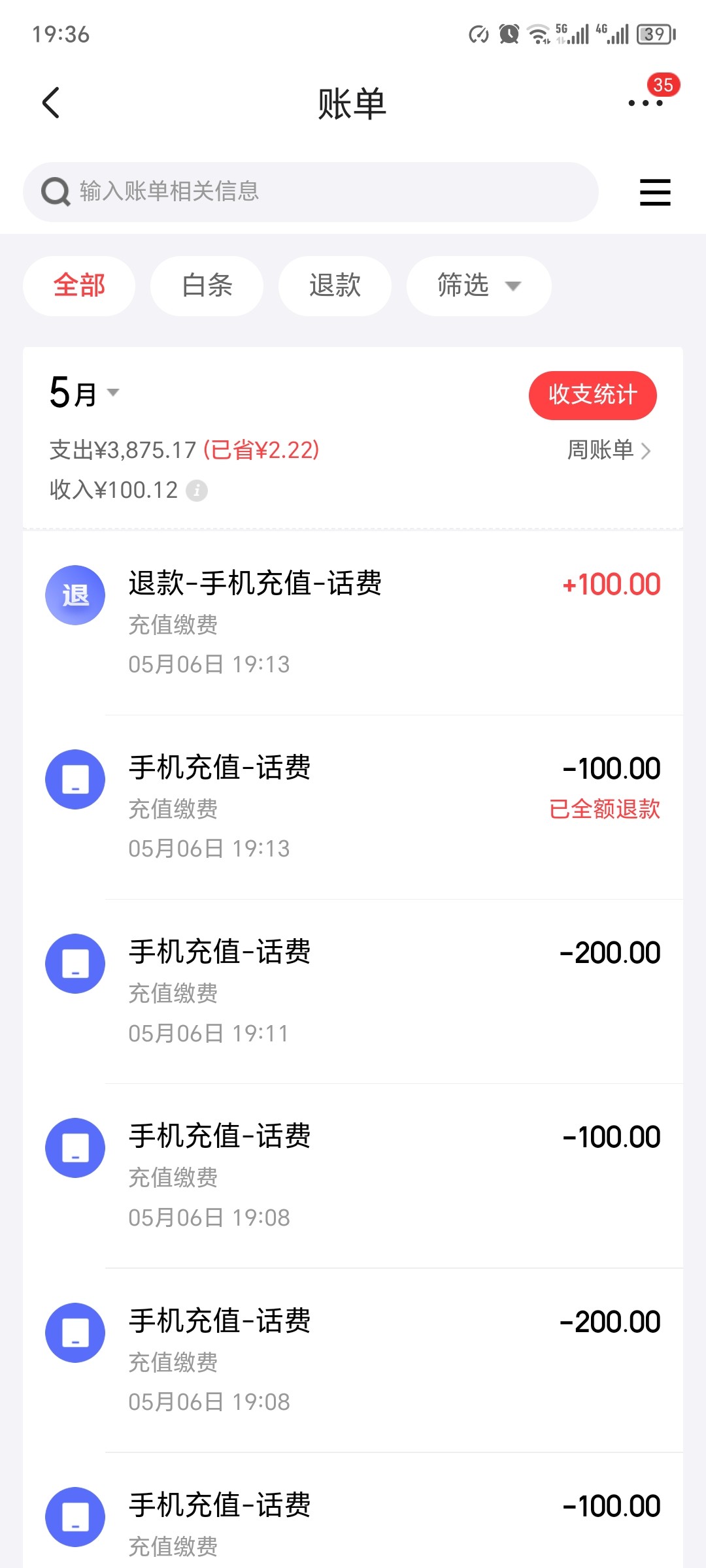Viewport: 706px width, 1568px height.
Task: Open the 19:08 -200.00 话费 bill
Action: 353,1361
